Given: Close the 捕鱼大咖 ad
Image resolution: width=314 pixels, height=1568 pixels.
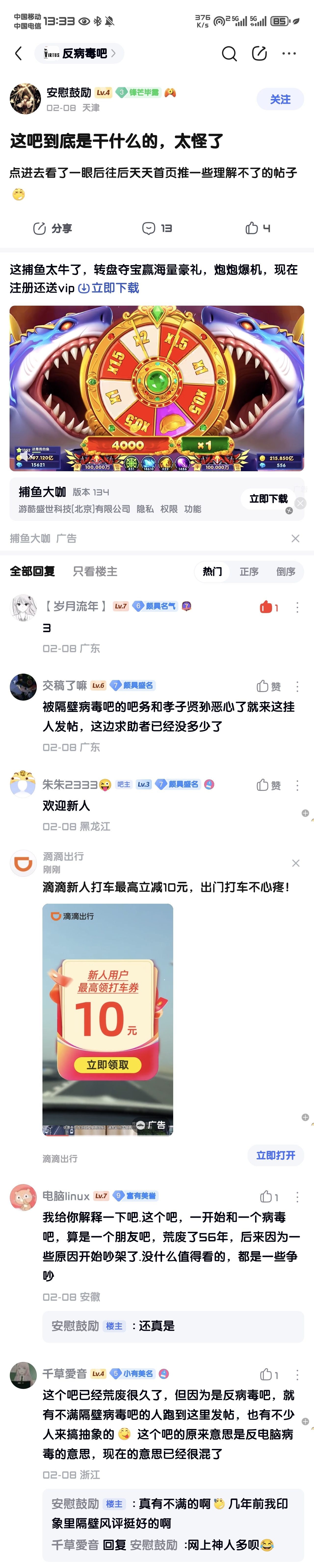Looking at the screenshot, I should tap(295, 538).
